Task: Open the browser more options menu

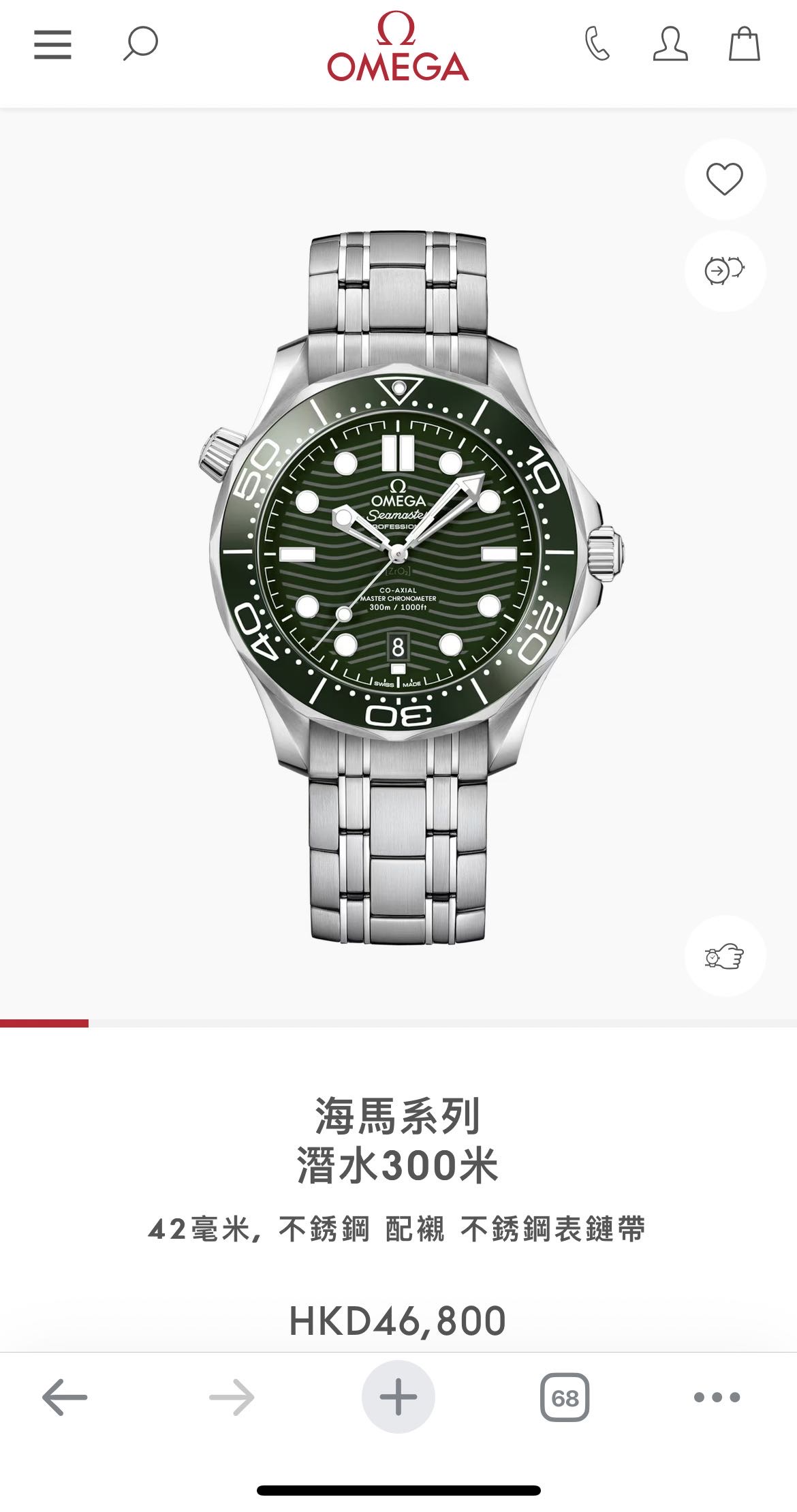Action: [717, 1398]
